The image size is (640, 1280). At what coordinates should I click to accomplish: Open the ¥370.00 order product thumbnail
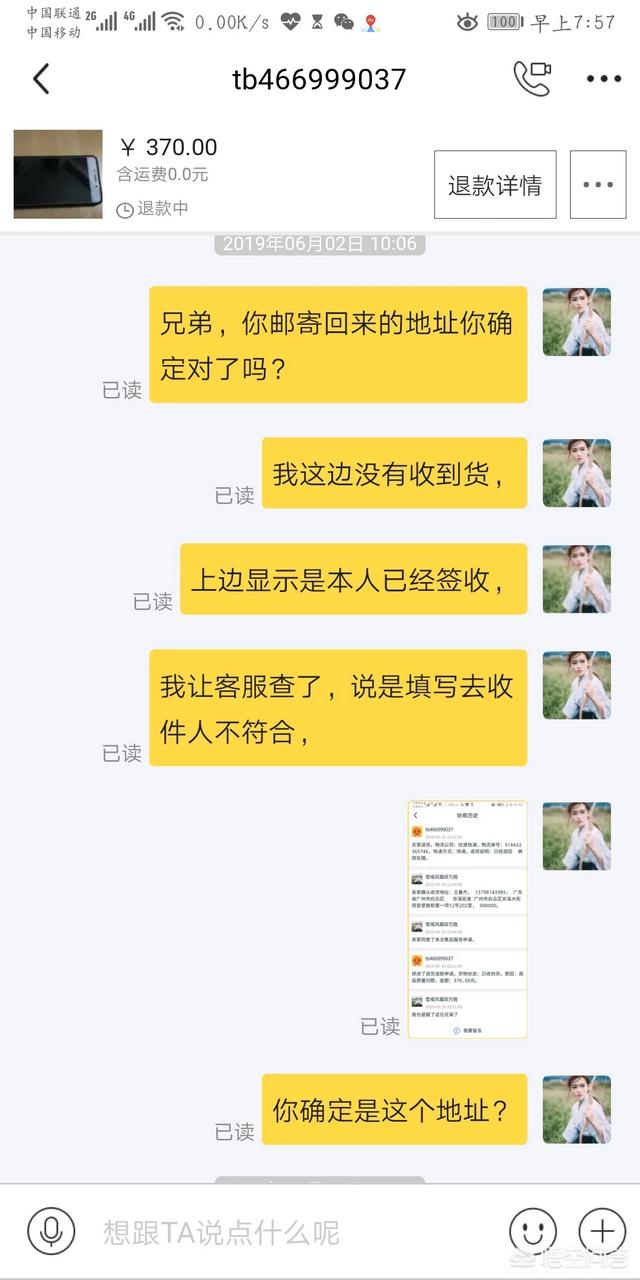pos(58,174)
